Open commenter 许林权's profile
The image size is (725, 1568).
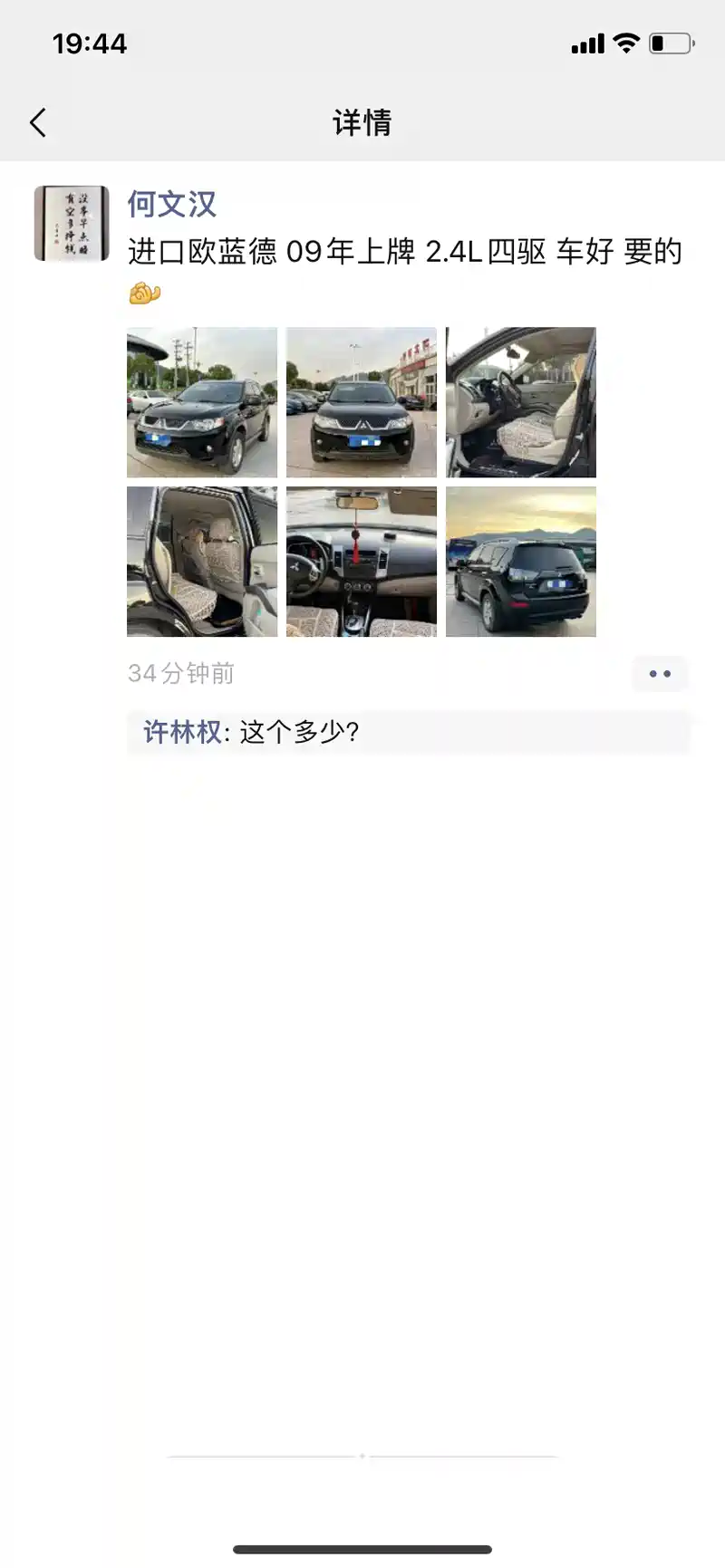[182, 732]
